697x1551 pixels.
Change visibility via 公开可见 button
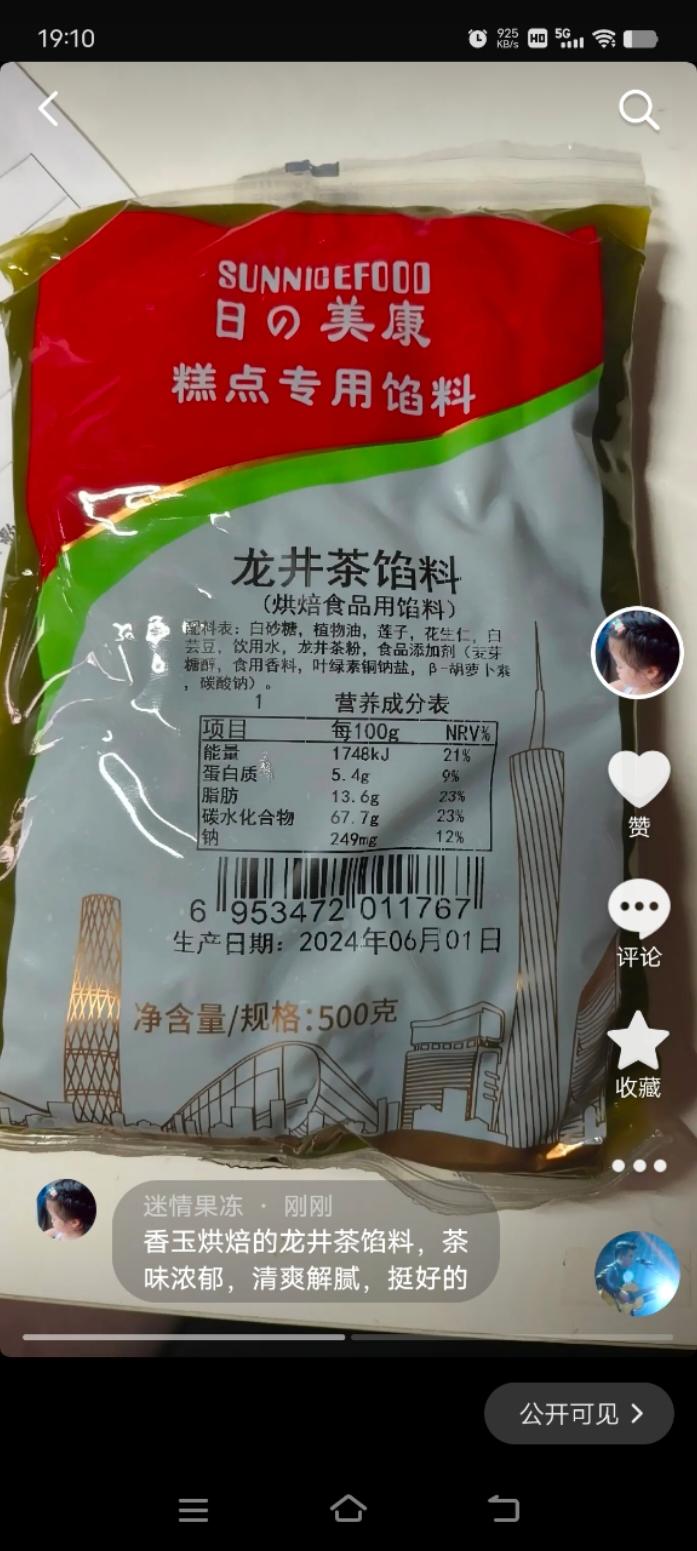coord(579,1413)
